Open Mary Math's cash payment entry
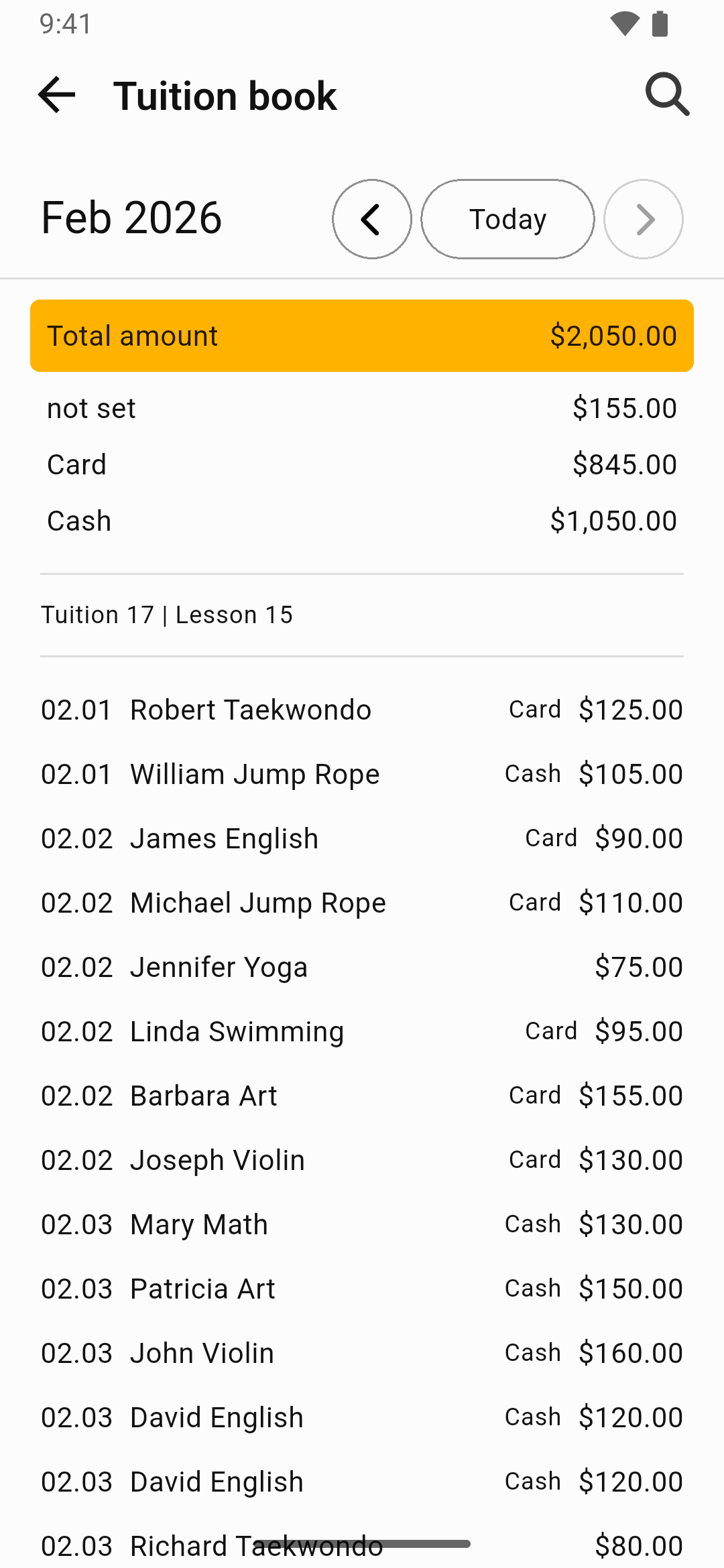Screen dimensions: 724x1568 click(x=362, y=1224)
